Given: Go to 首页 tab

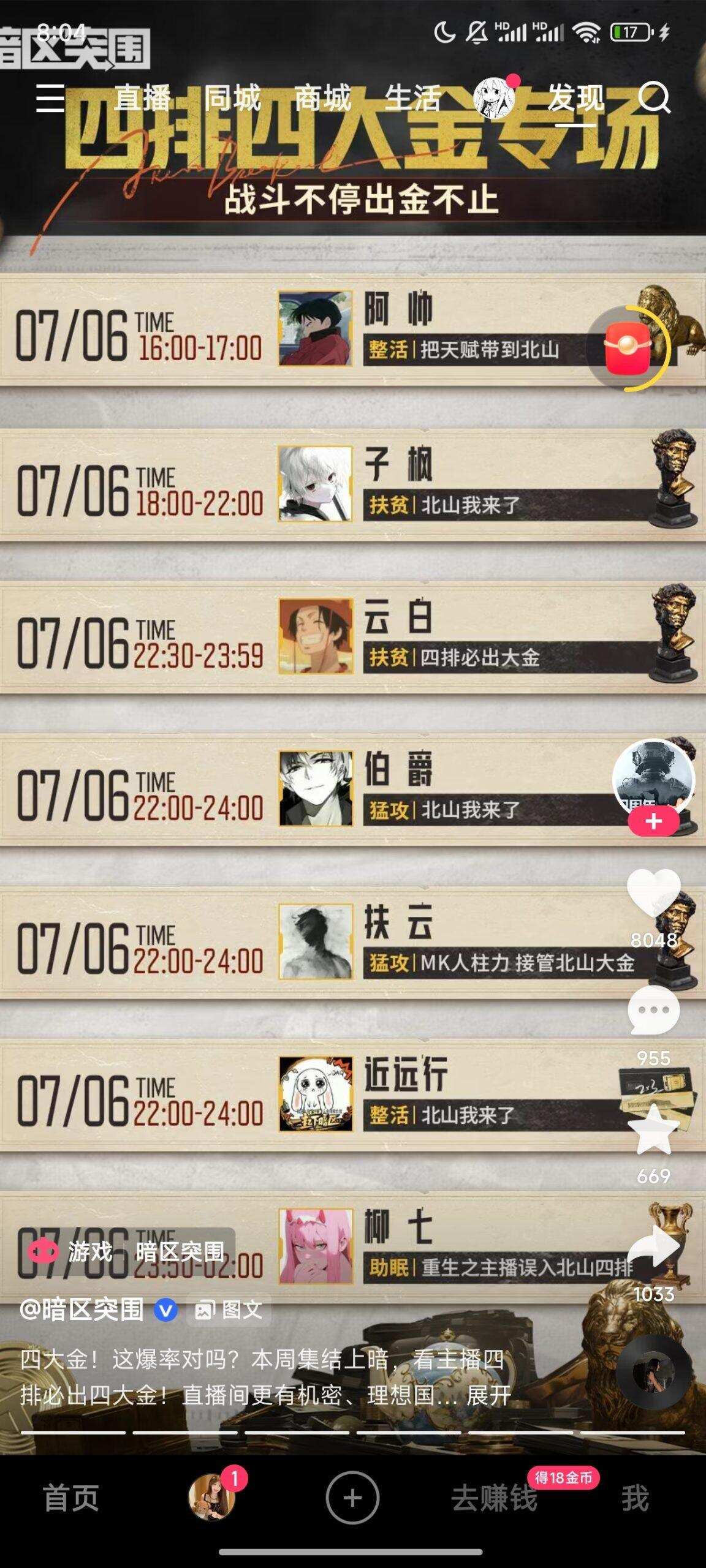Looking at the screenshot, I should coord(70,1498).
